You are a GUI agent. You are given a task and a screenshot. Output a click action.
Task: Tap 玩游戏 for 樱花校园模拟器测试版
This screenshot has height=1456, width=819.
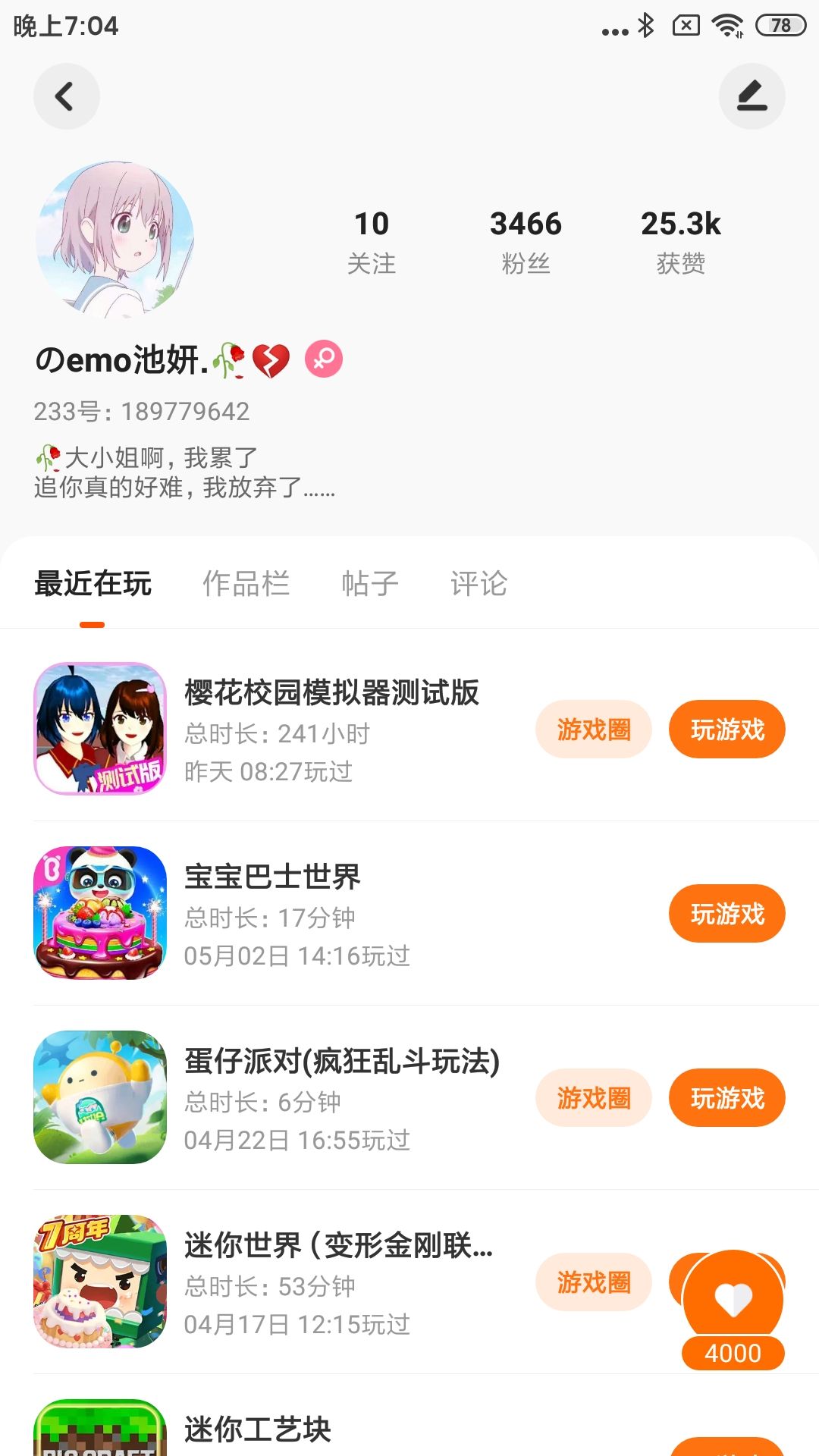(726, 730)
